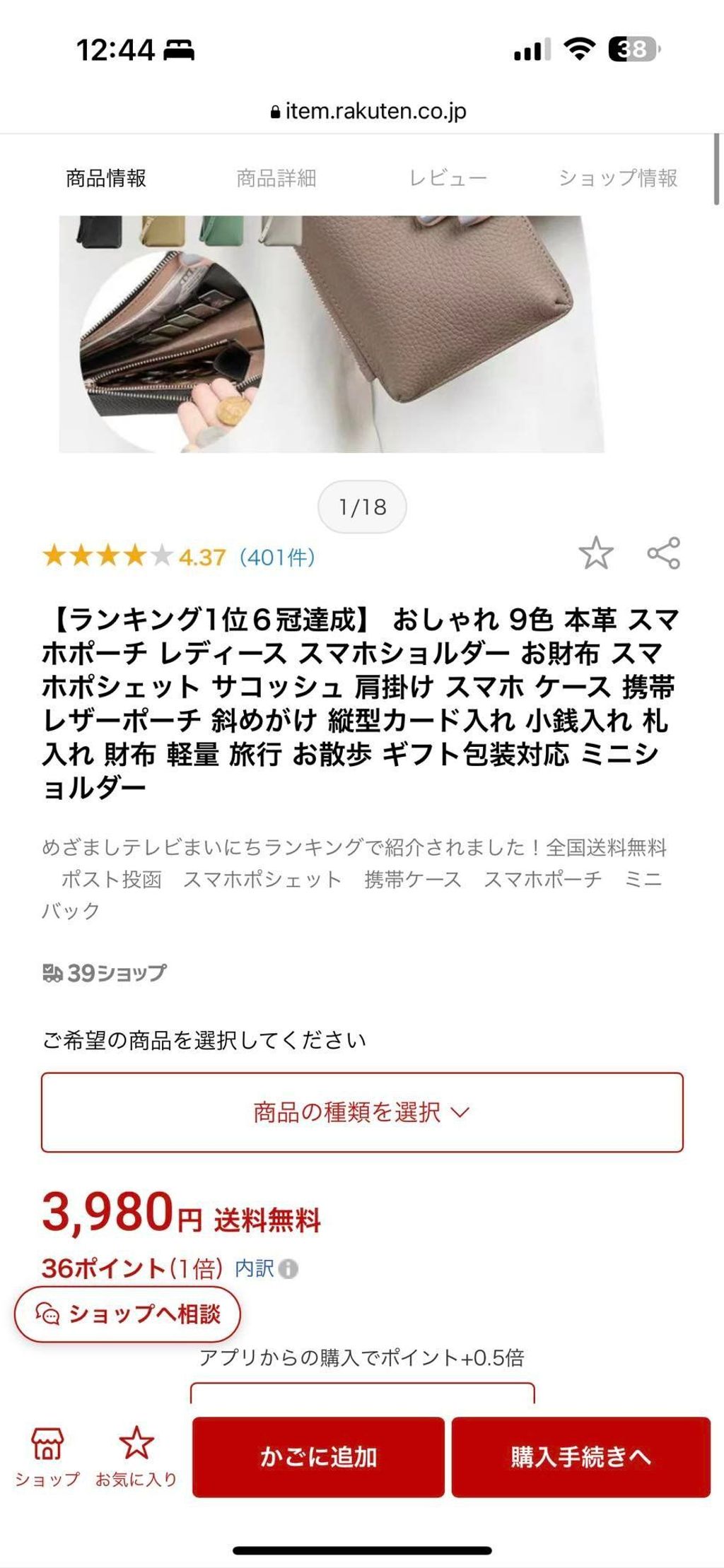Open the points 内訳 breakdown
Screen dimensions: 724x1568
click(266, 1268)
